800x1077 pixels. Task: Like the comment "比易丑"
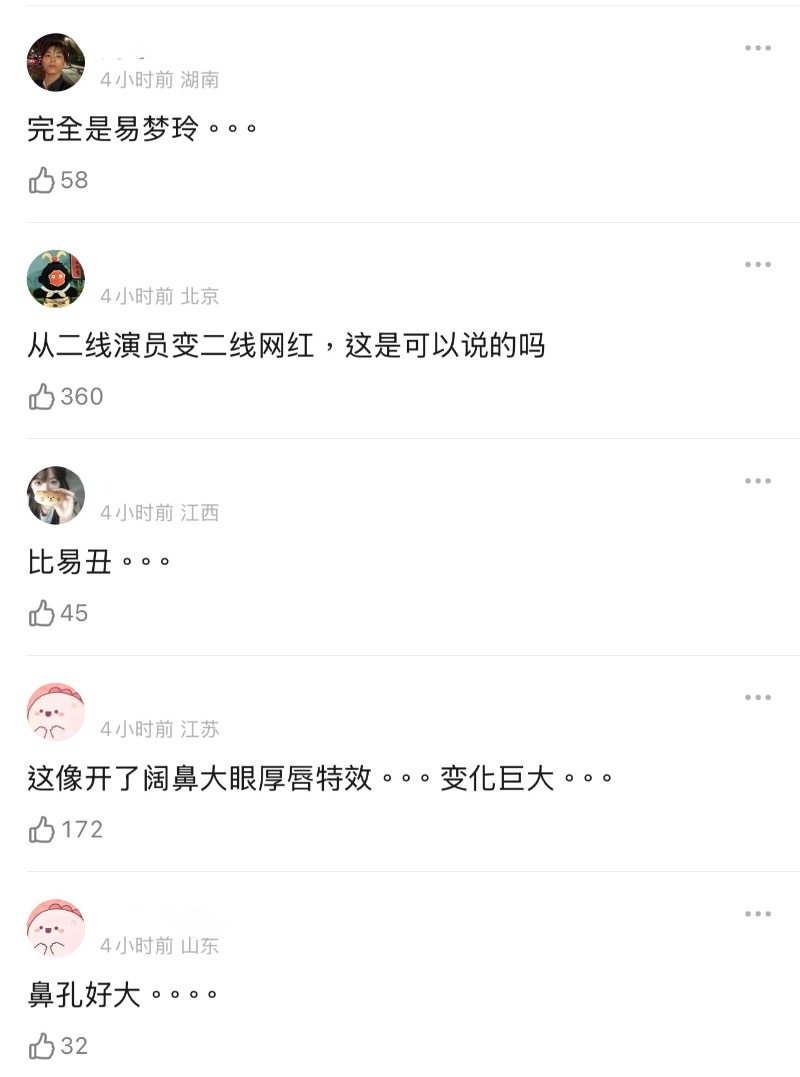tap(42, 613)
